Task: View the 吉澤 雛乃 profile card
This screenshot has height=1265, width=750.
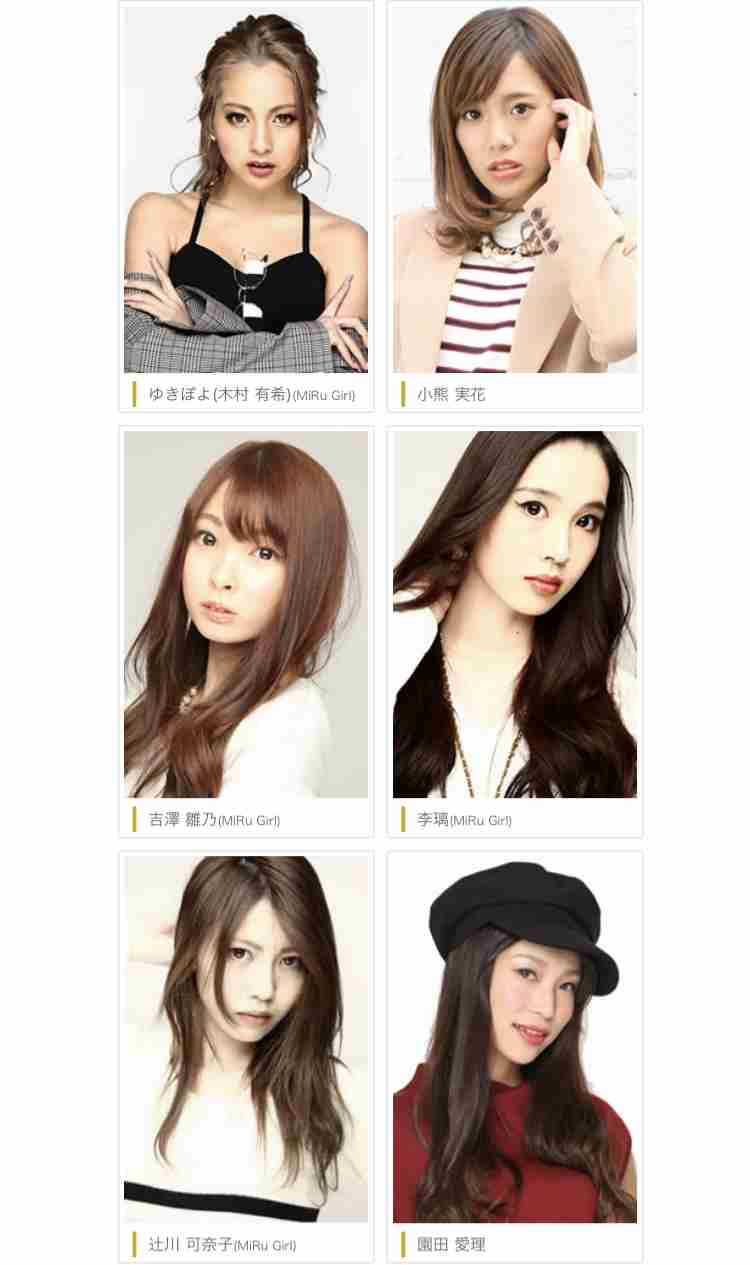Action: (246, 630)
